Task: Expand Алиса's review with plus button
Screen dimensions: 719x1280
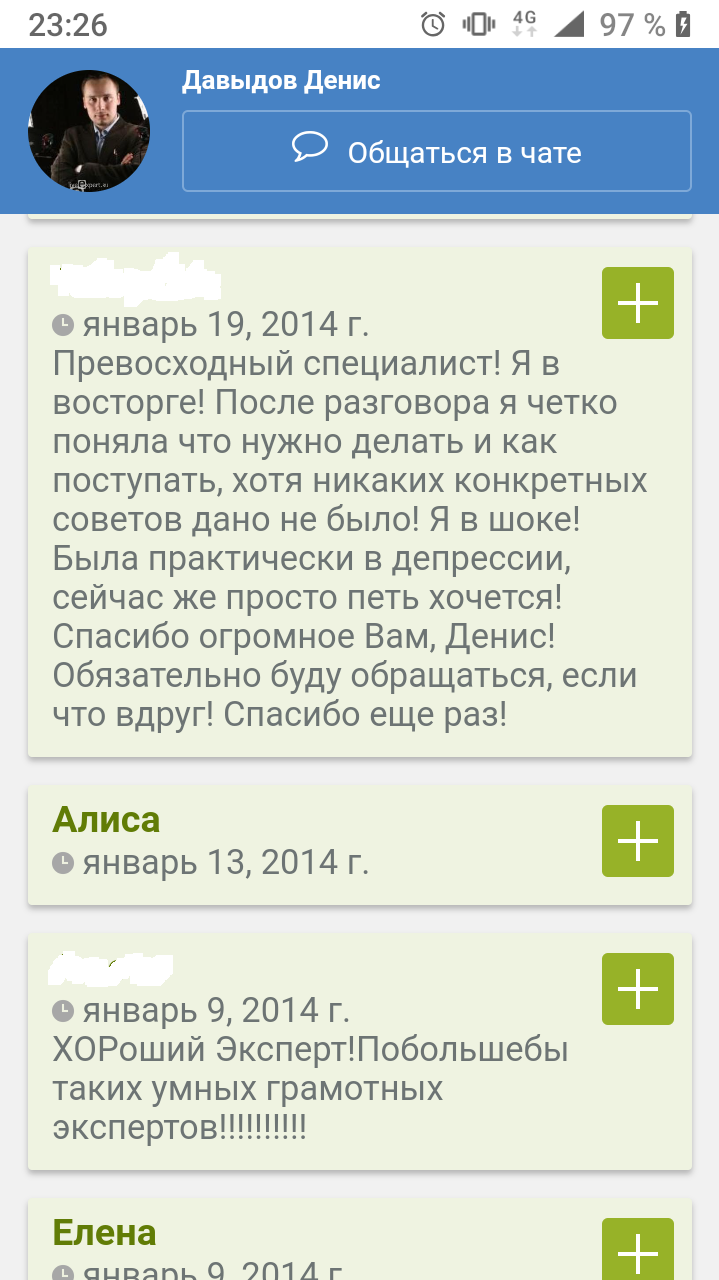Action: click(x=637, y=841)
